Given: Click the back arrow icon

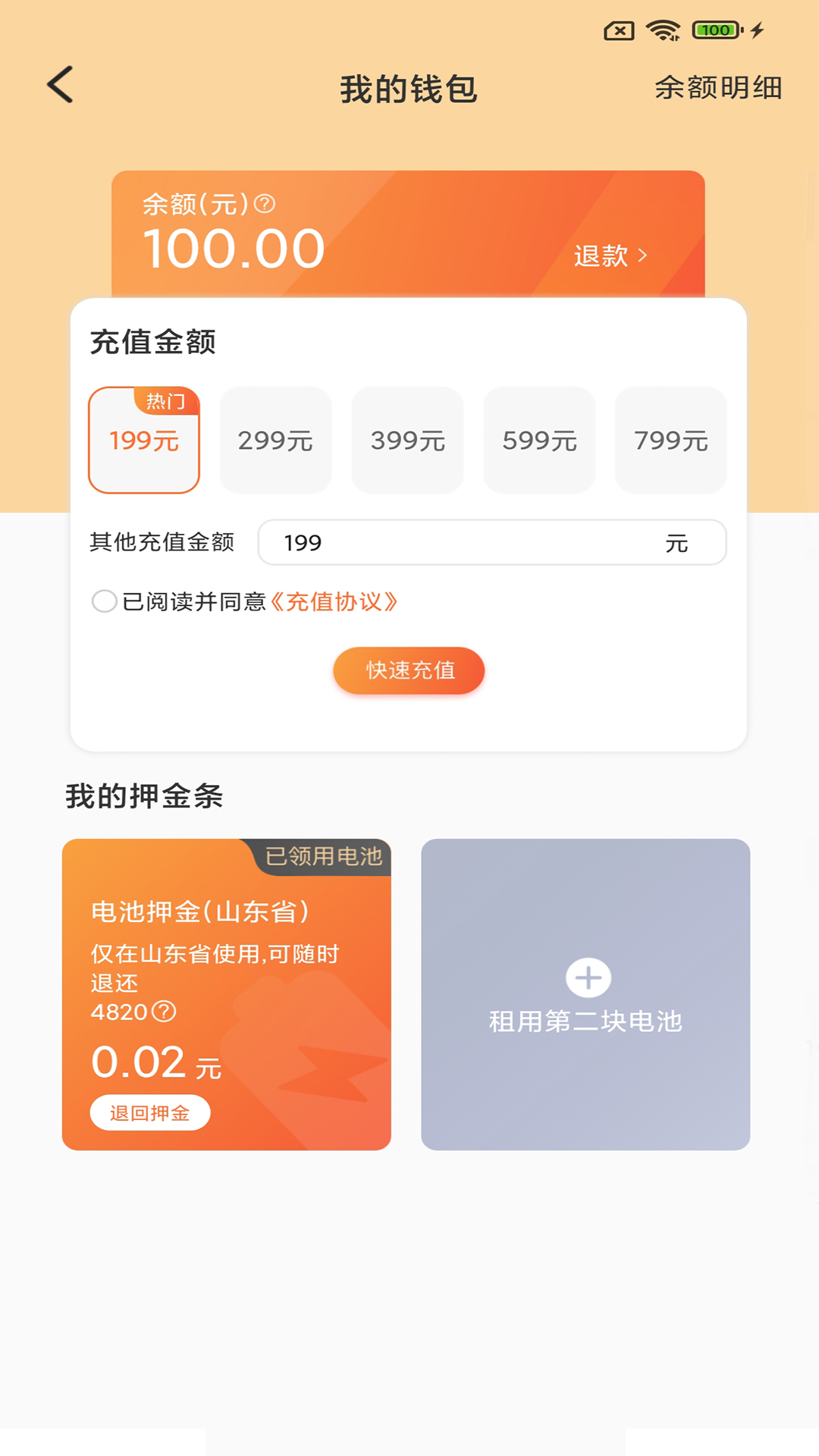Looking at the screenshot, I should (x=60, y=85).
